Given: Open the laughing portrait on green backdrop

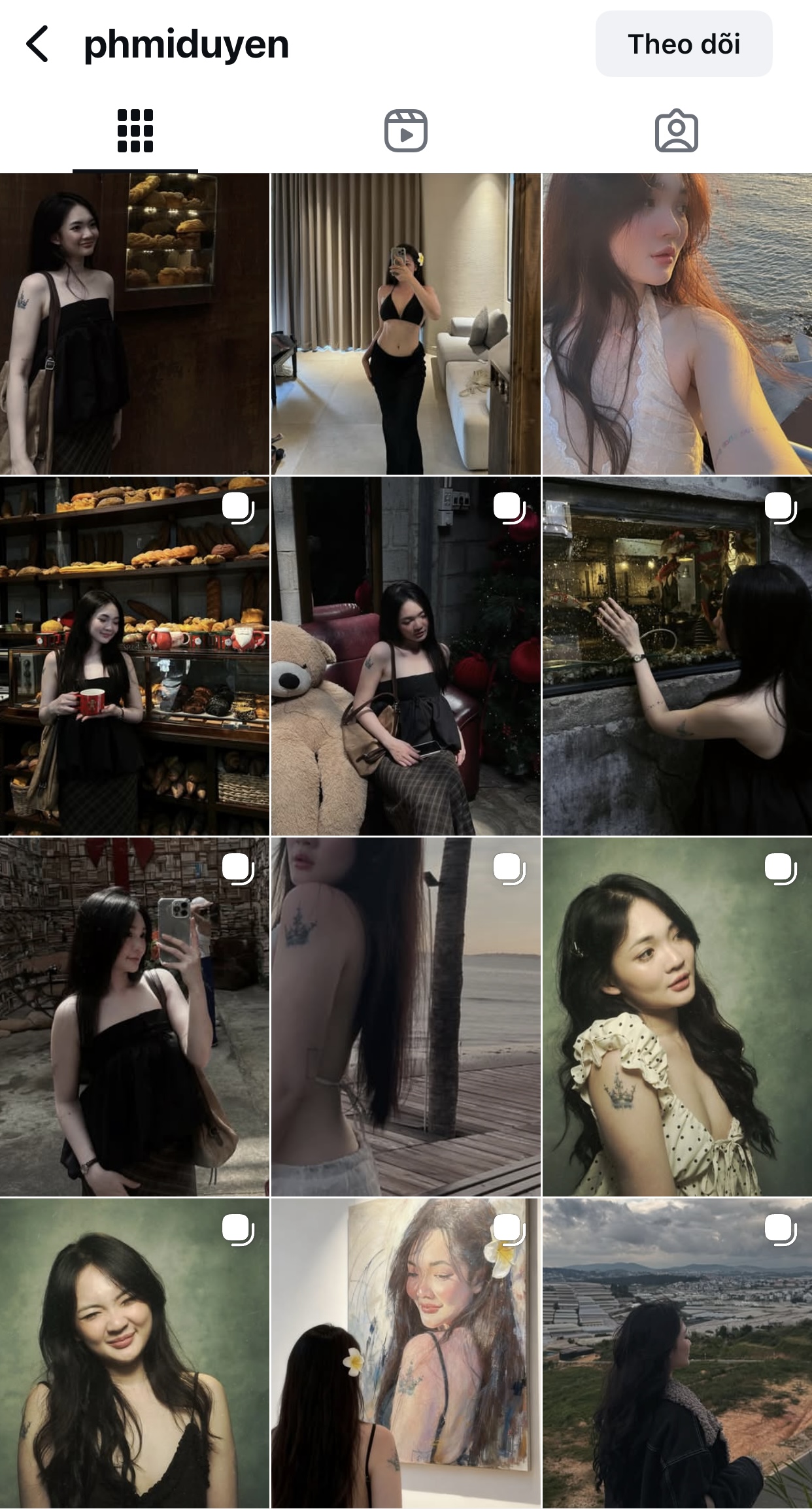Looking at the screenshot, I should click(x=134, y=1353).
